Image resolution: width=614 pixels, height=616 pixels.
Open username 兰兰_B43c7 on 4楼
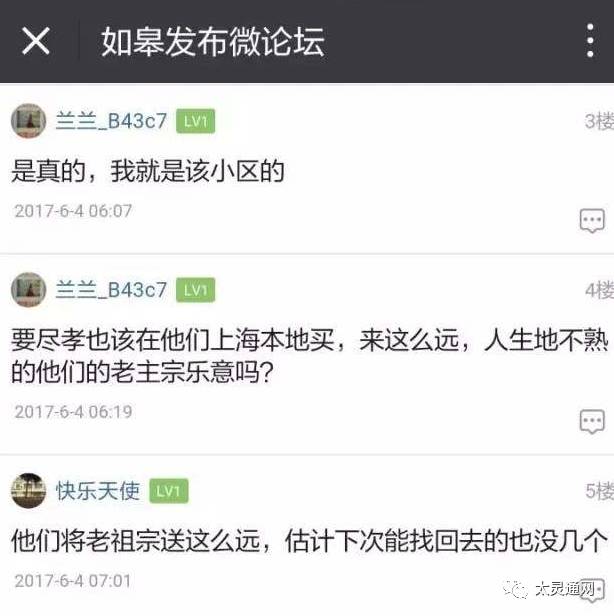[111, 290]
